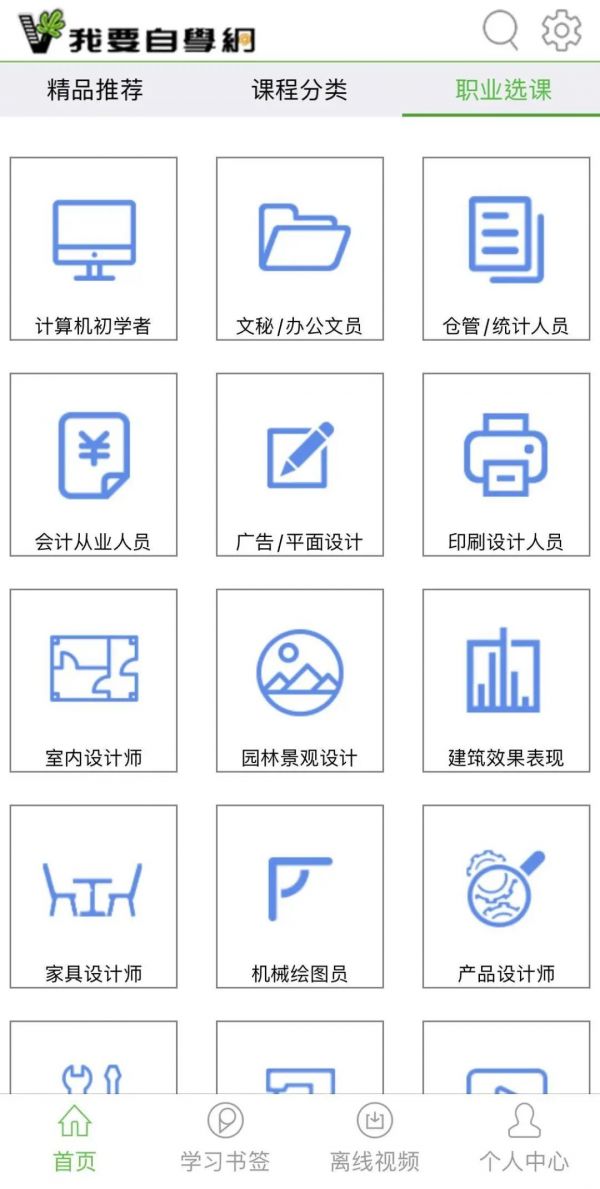Image resolution: width=600 pixels, height=1189 pixels.
Task: Open 离线视频 in bottom navigation
Action: 374,1137
